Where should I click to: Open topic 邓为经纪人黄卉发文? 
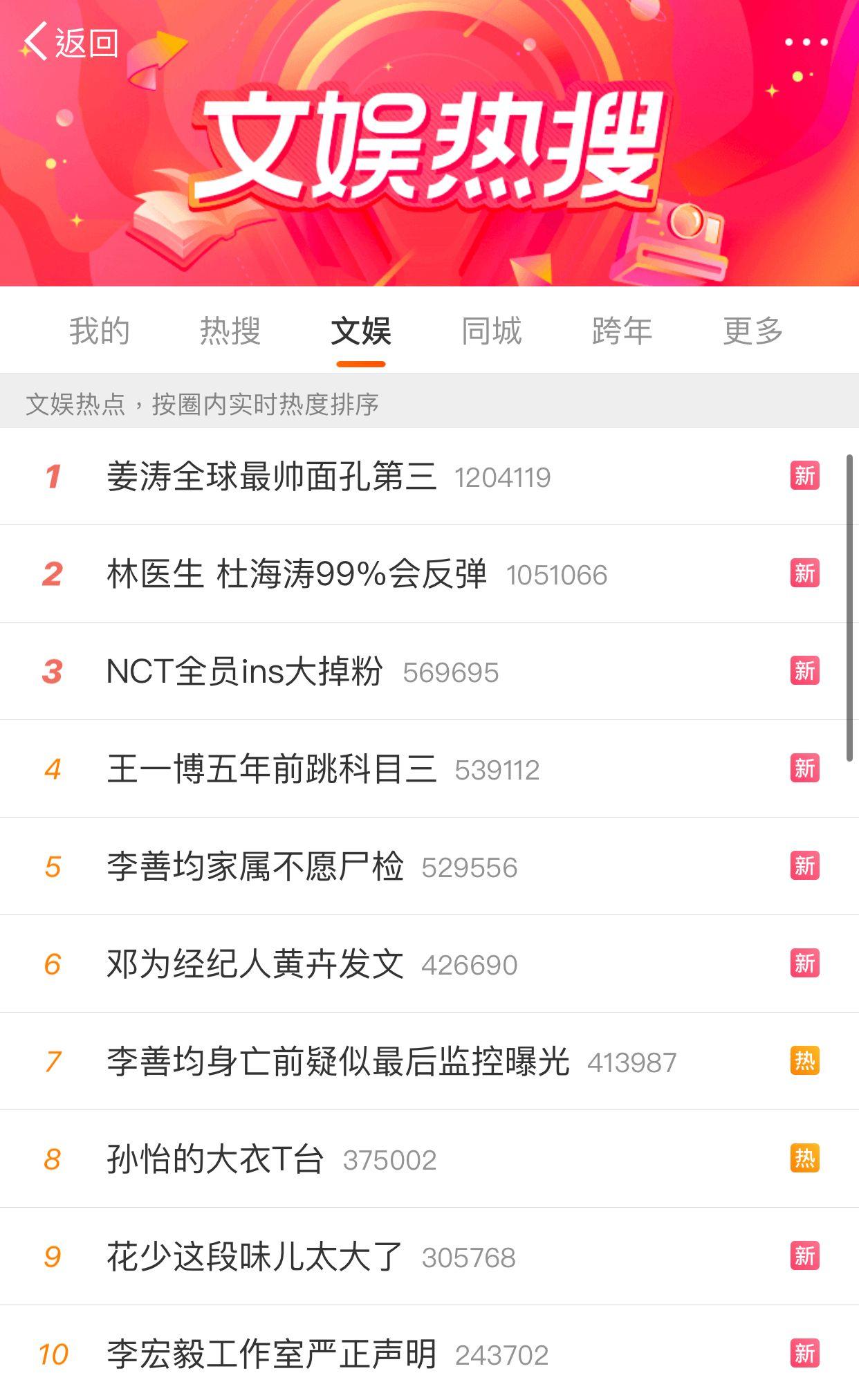tap(256, 964)
